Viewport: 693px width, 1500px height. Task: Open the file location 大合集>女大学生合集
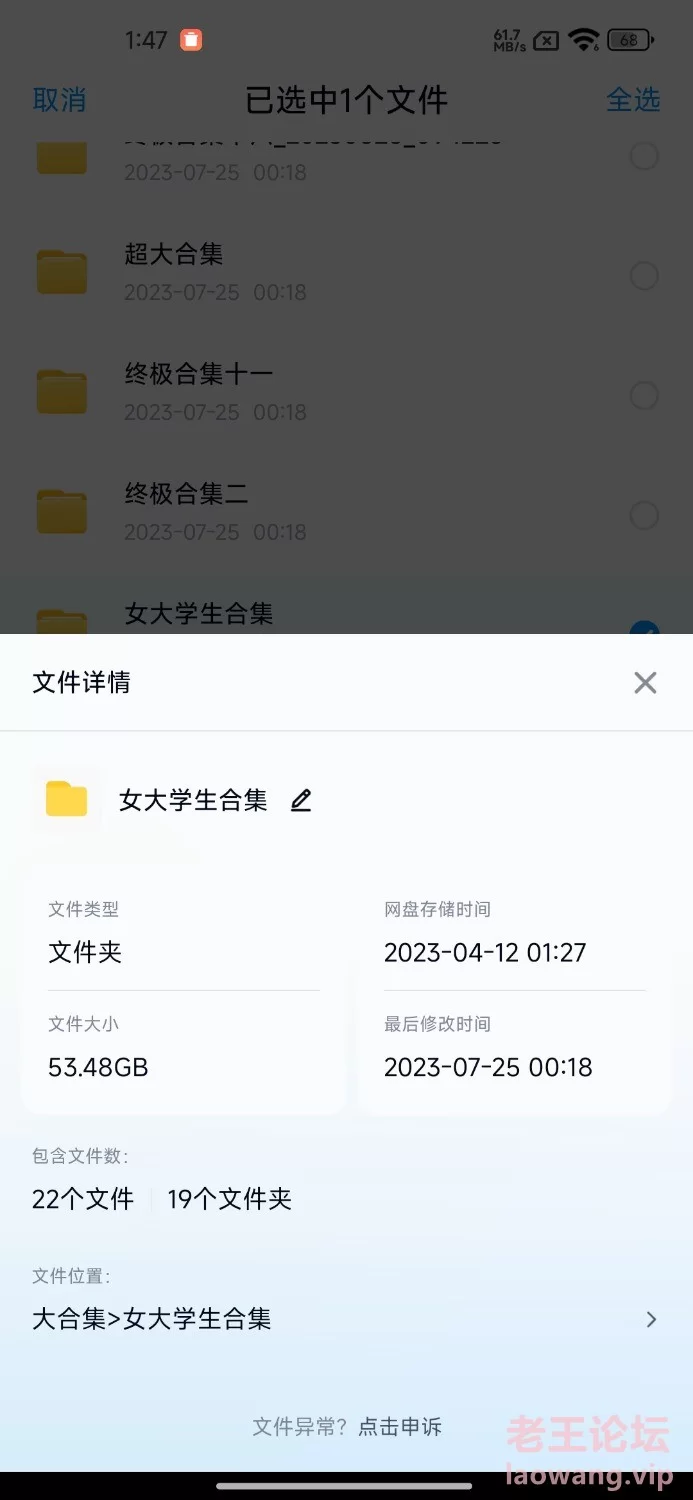pos(346,1319)
